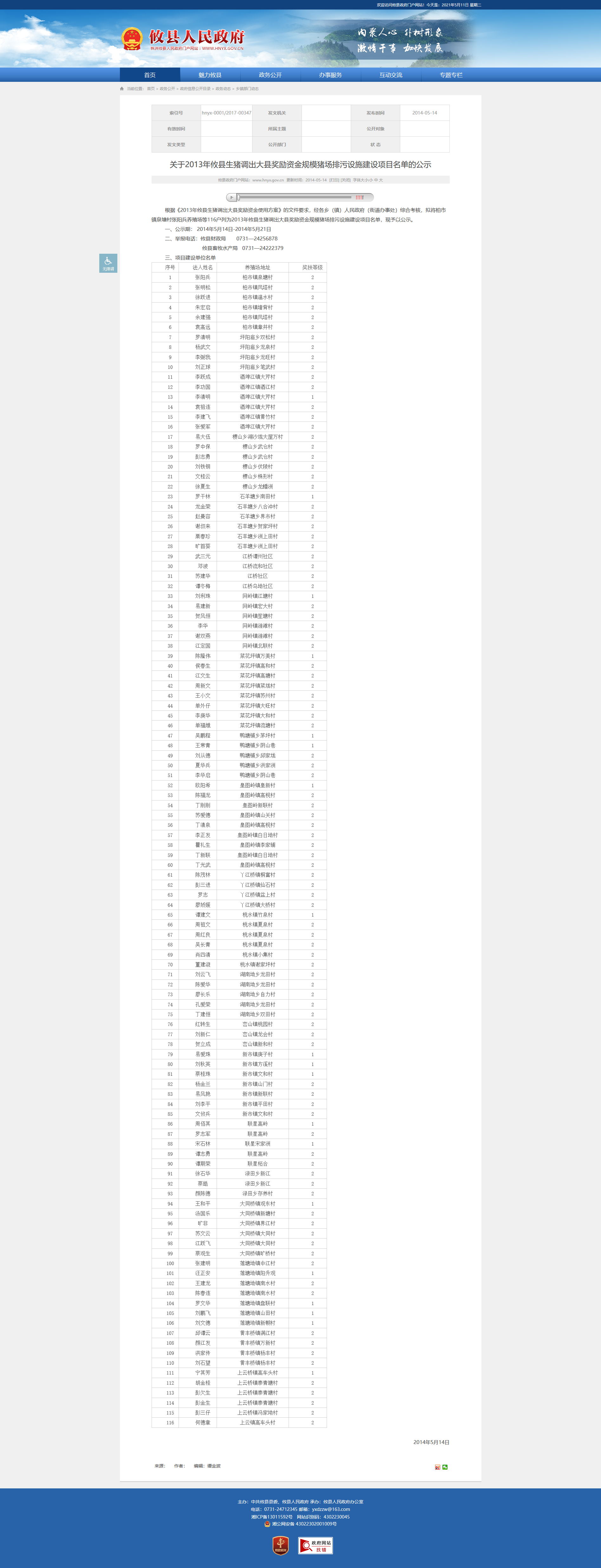Switch to the 政务公开 tab
Viewport: 601px width, 1568px height.
(270, 75)
